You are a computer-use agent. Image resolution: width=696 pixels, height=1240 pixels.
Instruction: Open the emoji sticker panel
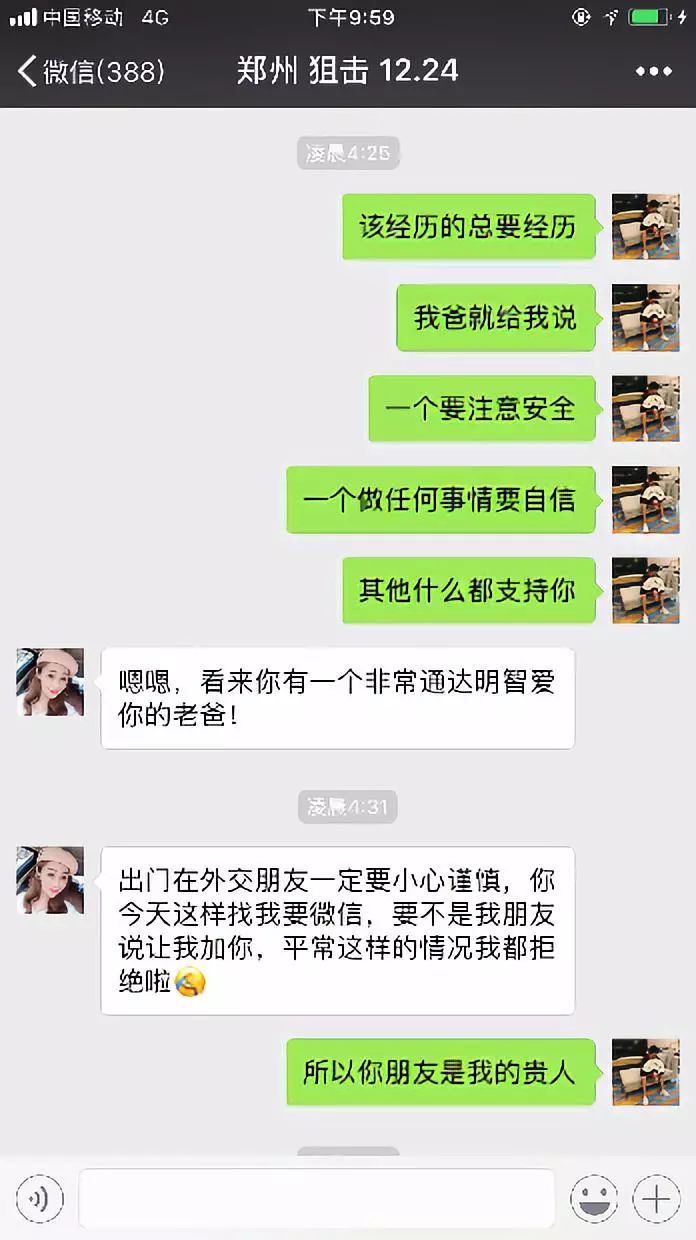click(594, 1198)
